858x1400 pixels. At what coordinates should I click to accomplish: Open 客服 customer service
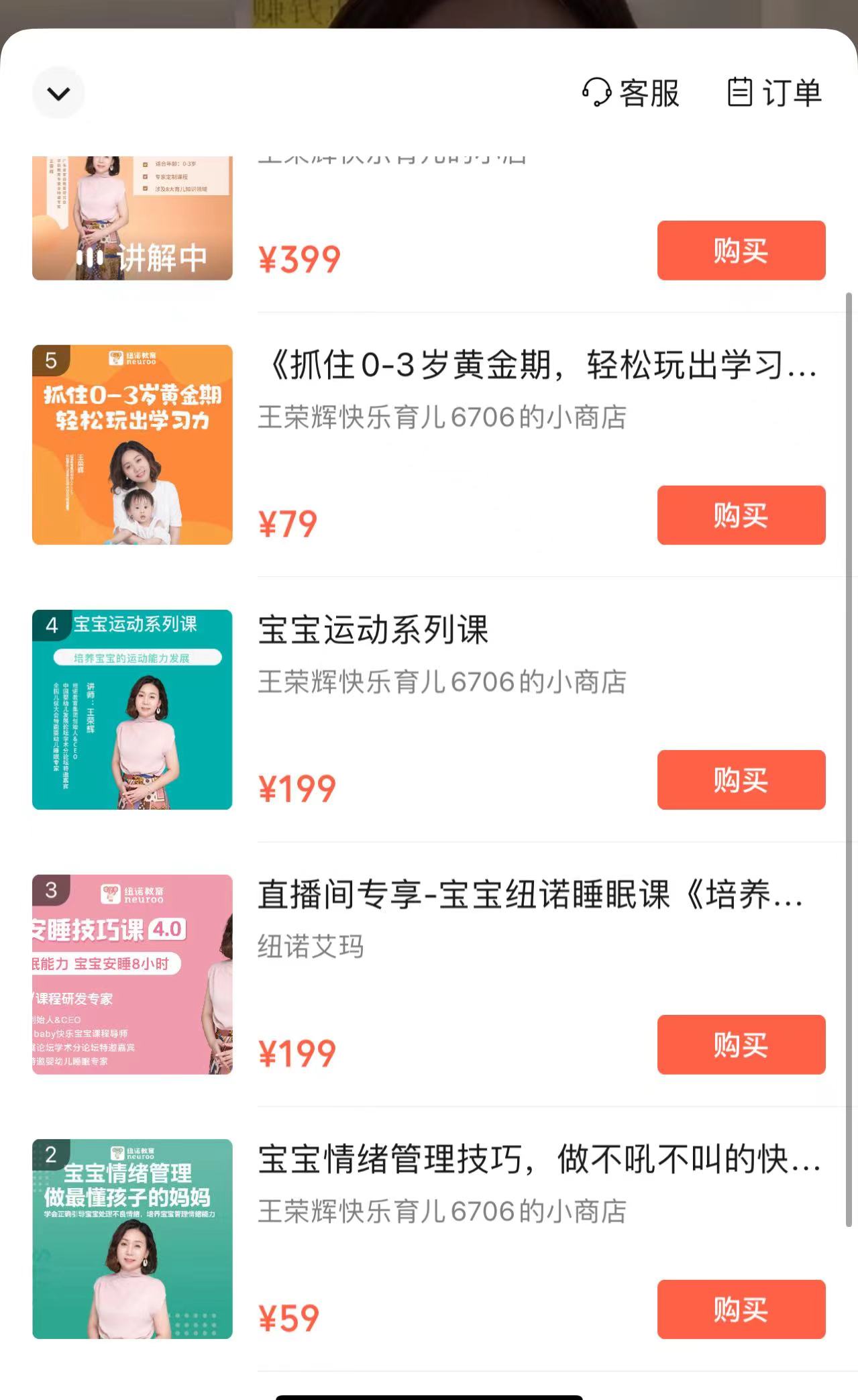[631, 93]
